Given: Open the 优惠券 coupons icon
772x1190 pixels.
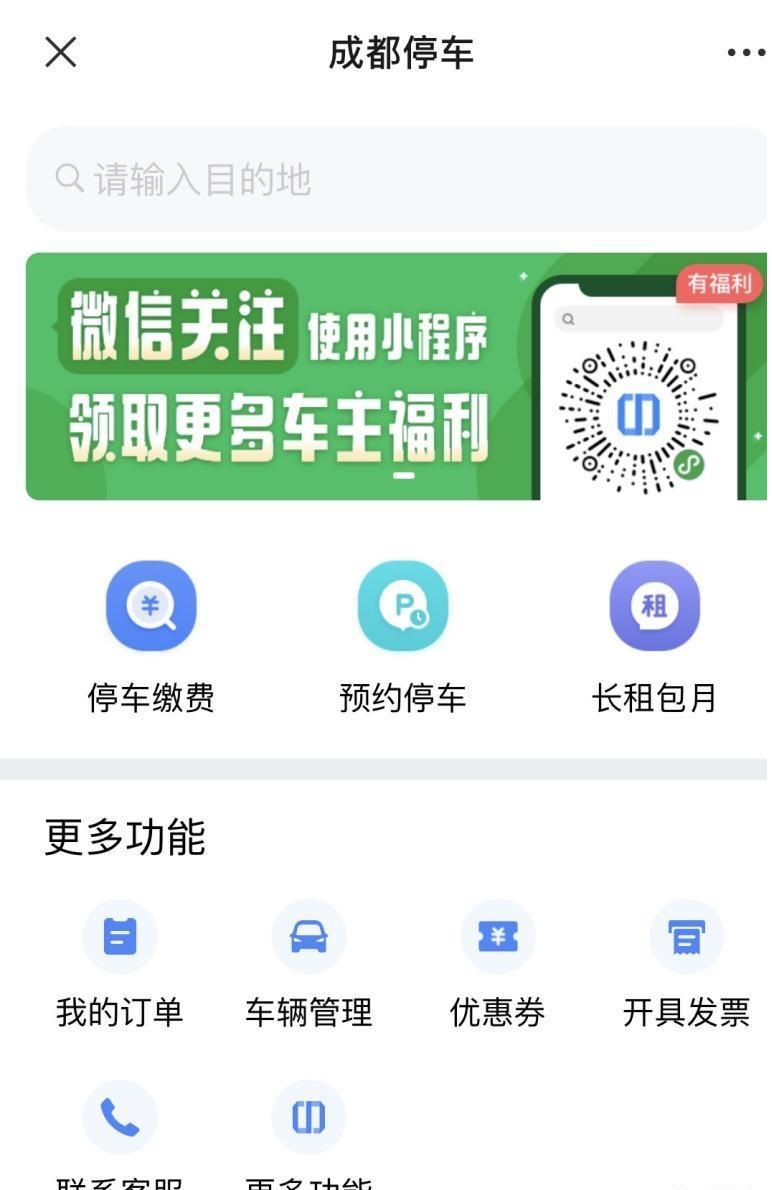Looking at the screenshot, I should pyautogui.click(x=497, y=936).
